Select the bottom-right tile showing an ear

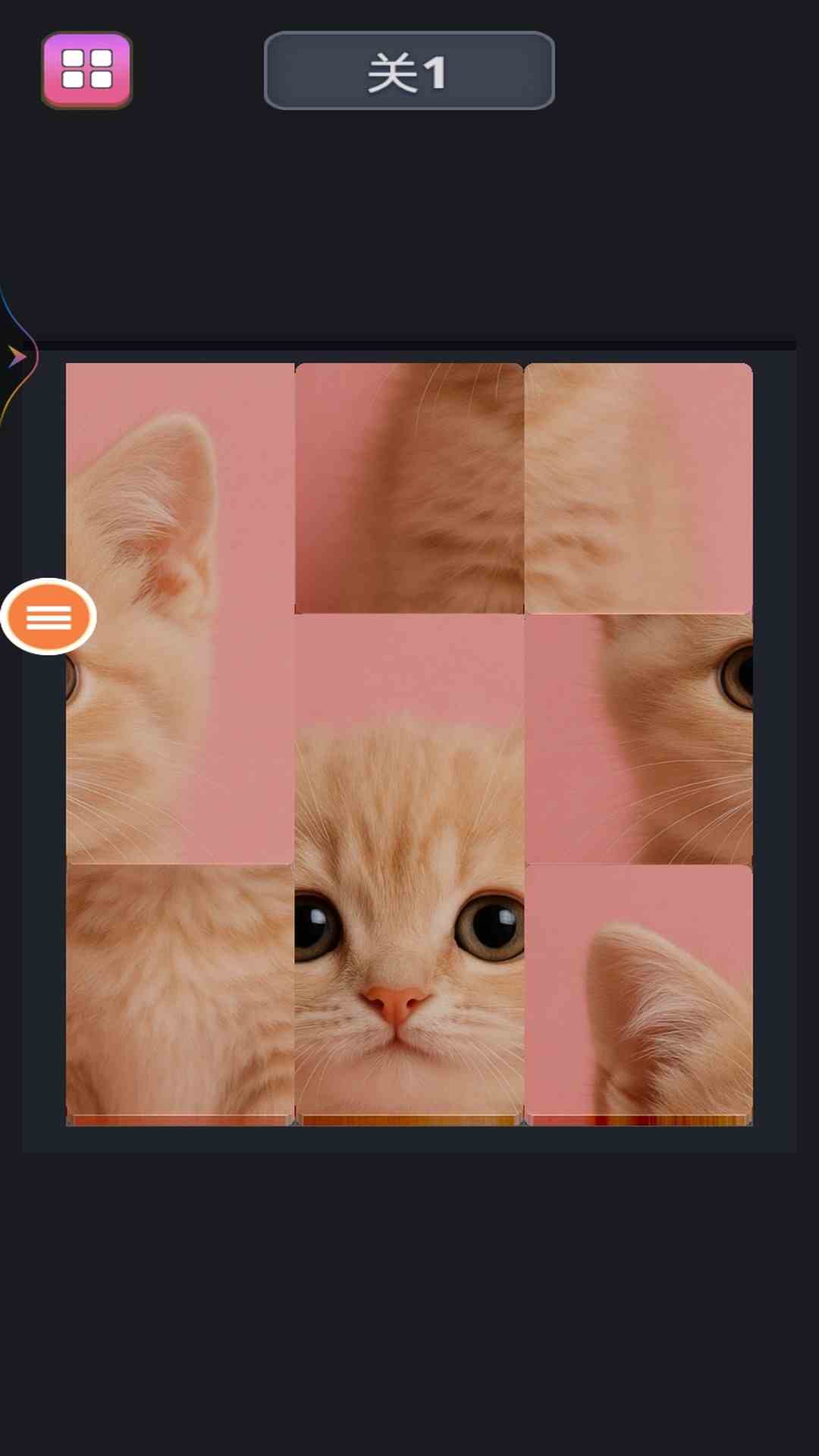639,993
